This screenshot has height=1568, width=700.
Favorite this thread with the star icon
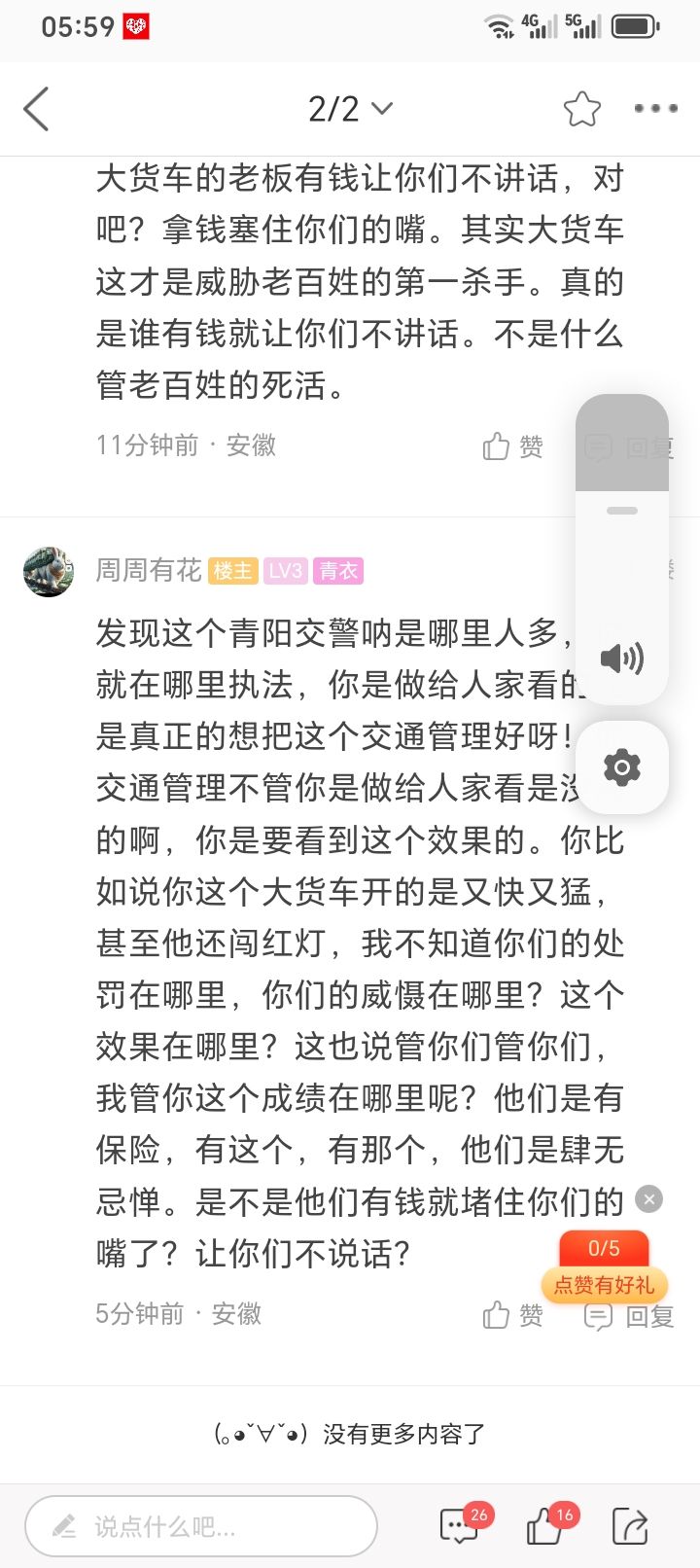click(x=581, y=109)
